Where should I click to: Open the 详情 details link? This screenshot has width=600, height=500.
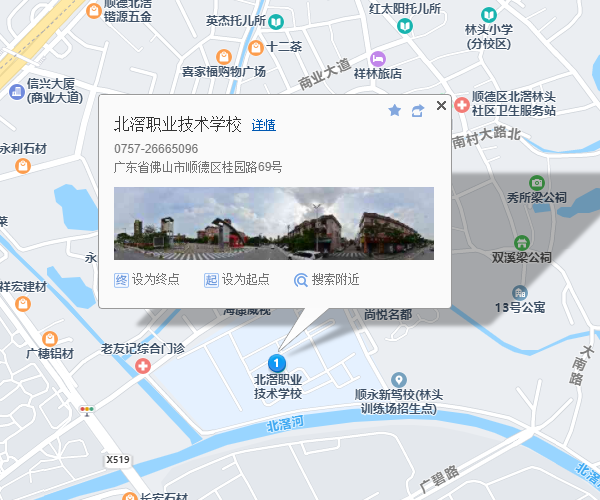(264, 125)
